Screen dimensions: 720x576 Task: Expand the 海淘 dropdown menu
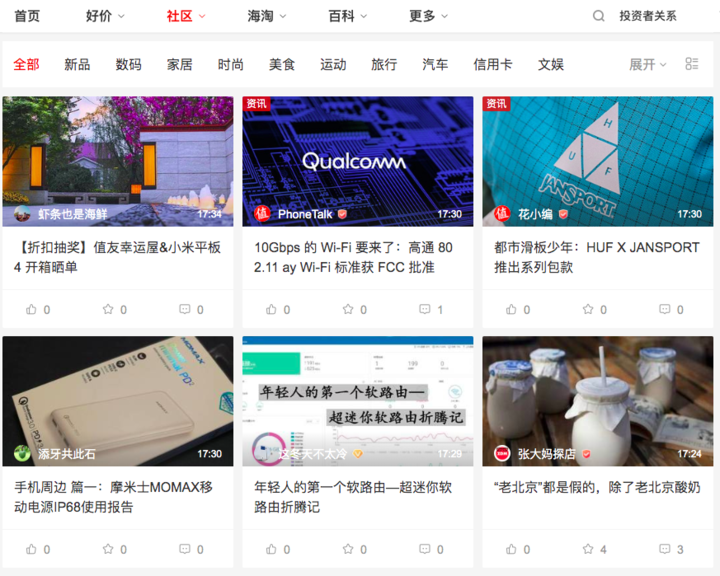point(267,16)
